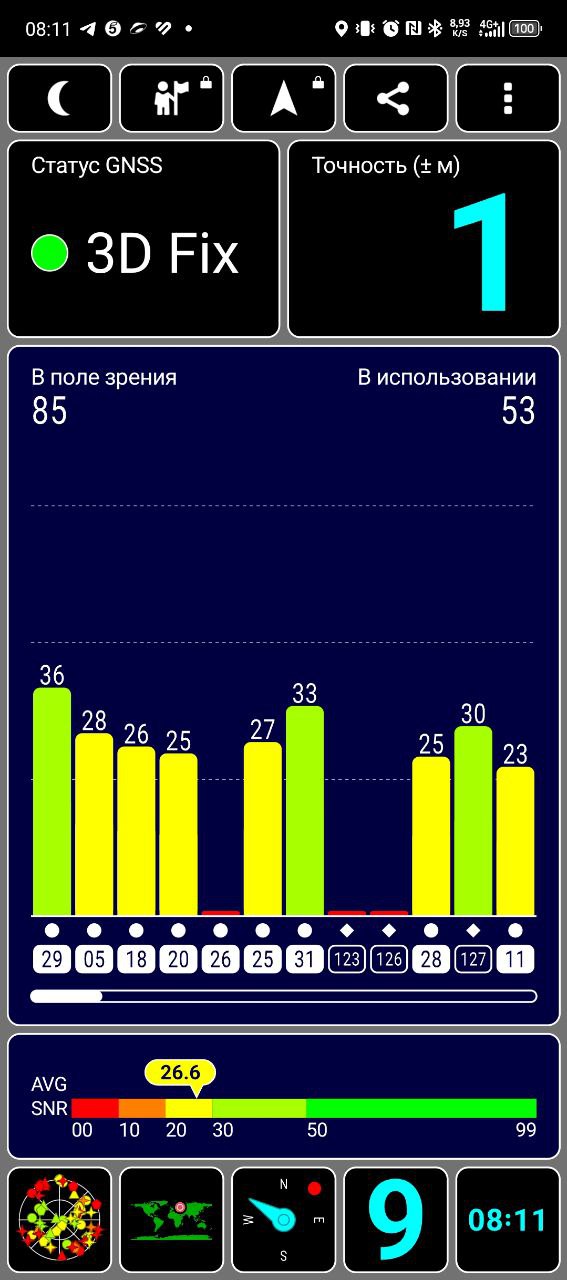567x1280 pixels.
Task: Open the locked waypoint flag tool
Action: [x=172, y=98]
